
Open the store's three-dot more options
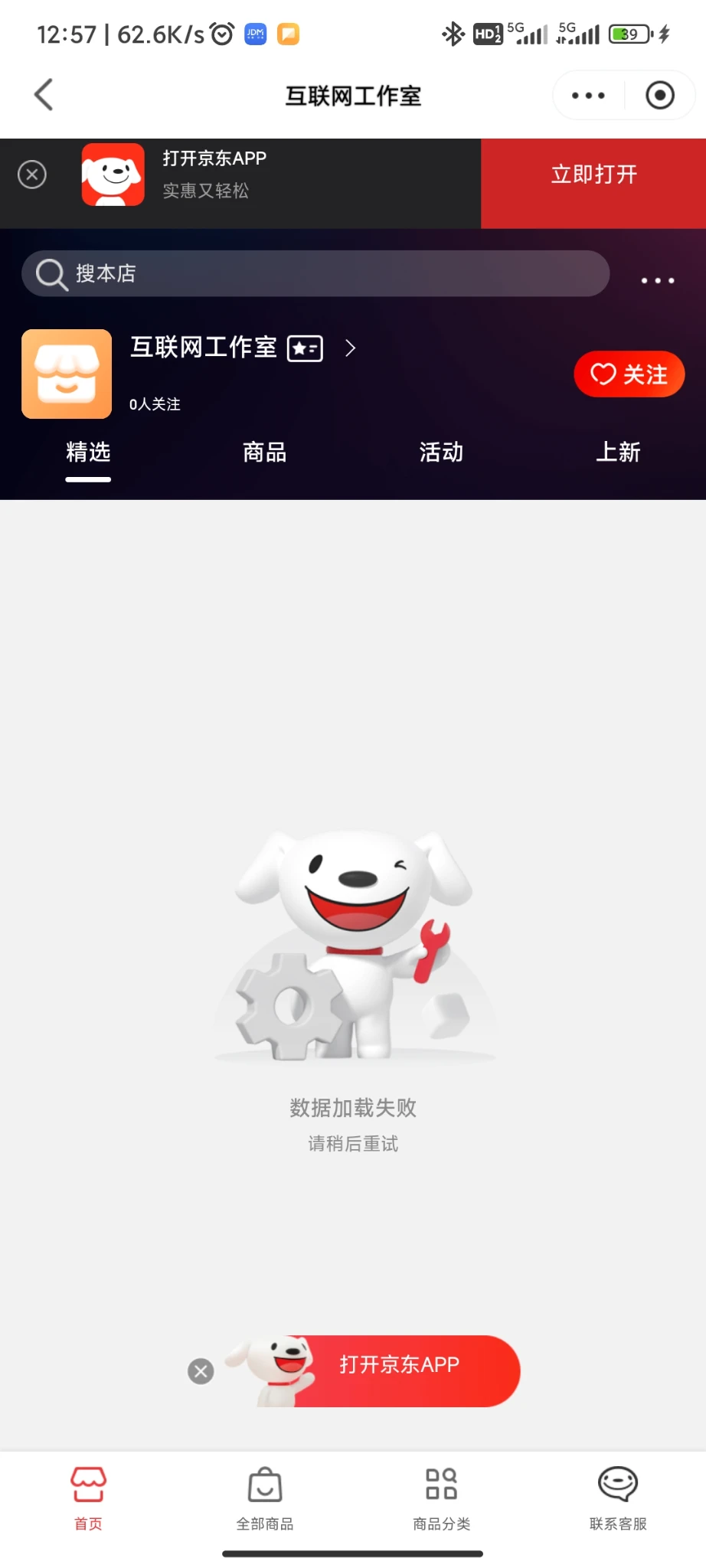657,280
